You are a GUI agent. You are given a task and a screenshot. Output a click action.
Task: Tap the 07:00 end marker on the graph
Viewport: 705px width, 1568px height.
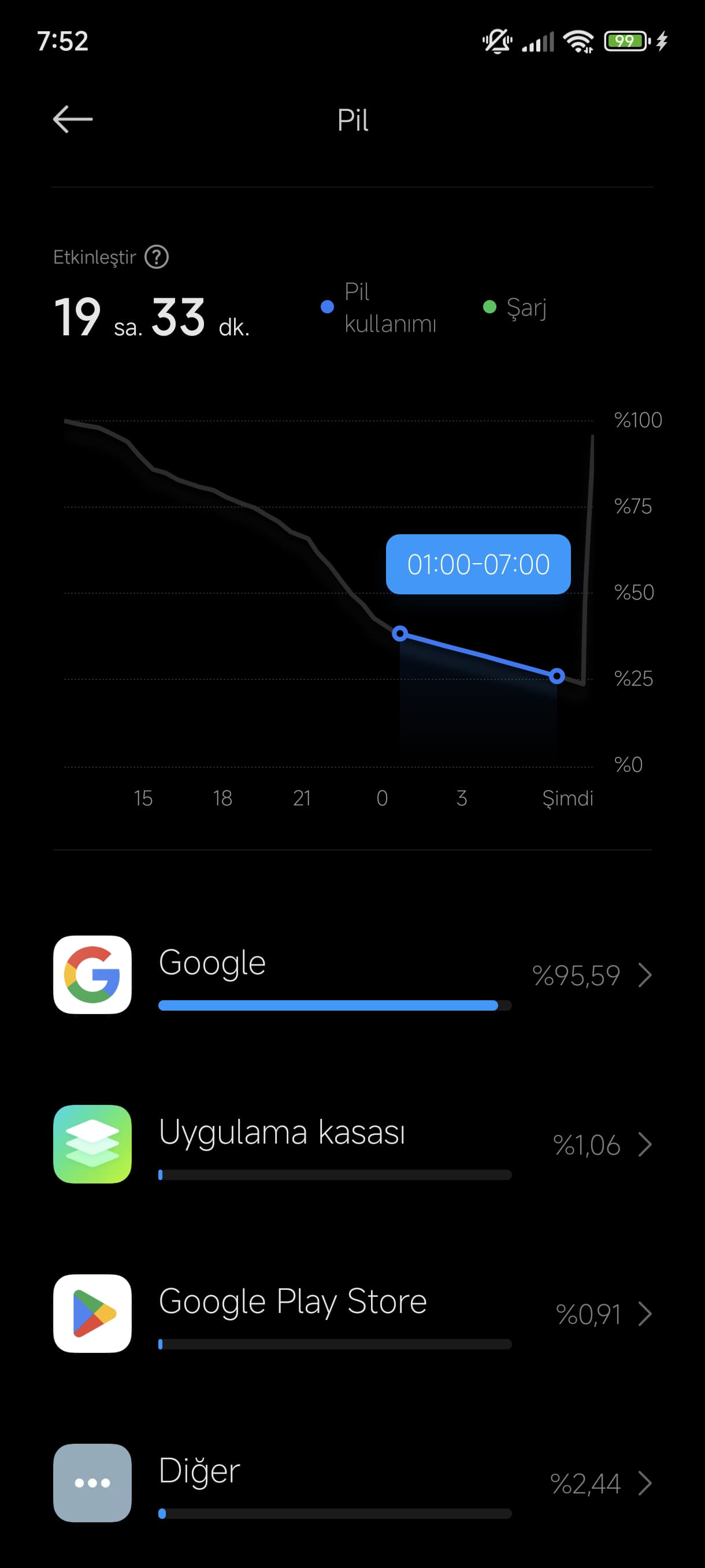[556, 676]
